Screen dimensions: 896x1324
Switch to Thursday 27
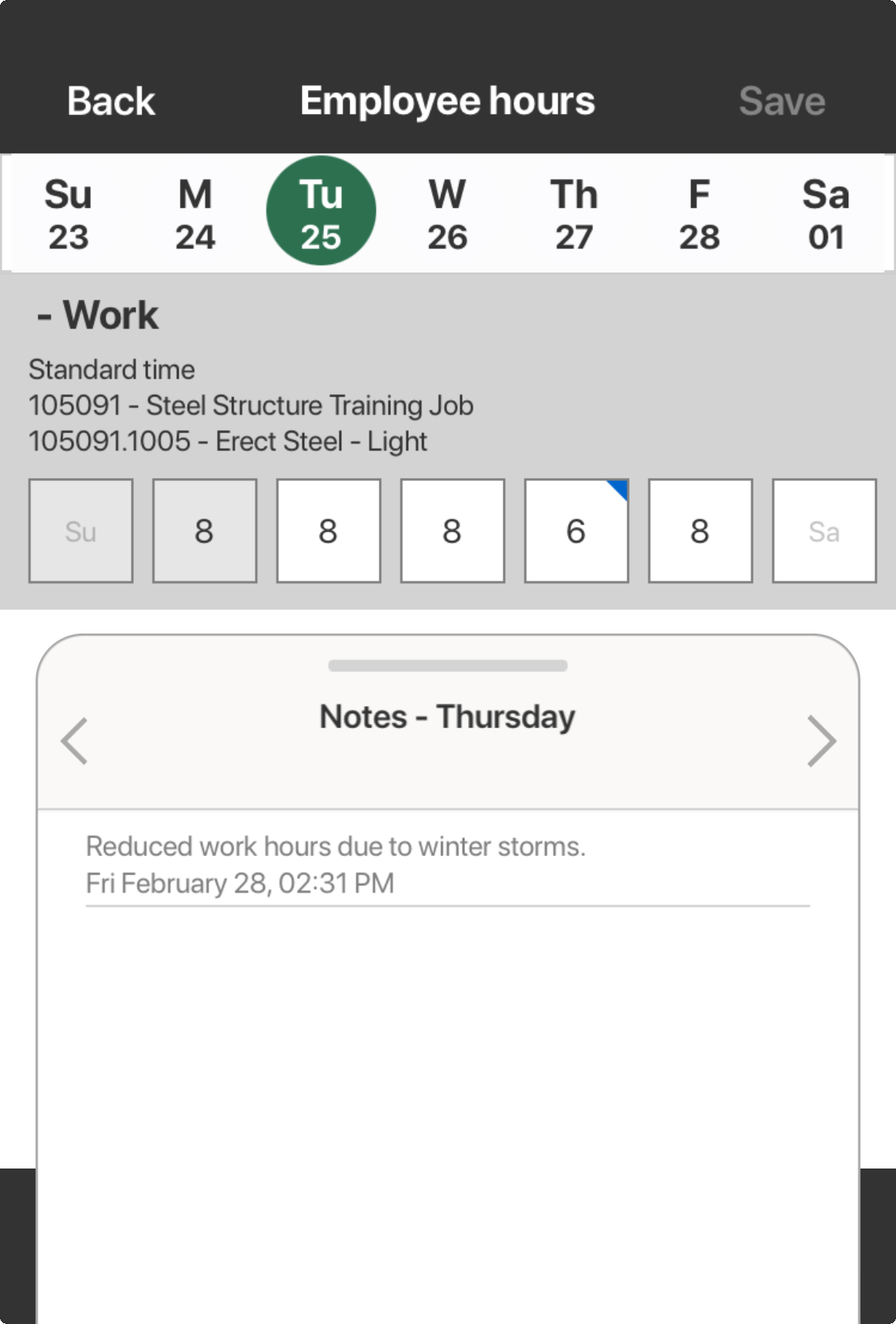pos(573,213)
